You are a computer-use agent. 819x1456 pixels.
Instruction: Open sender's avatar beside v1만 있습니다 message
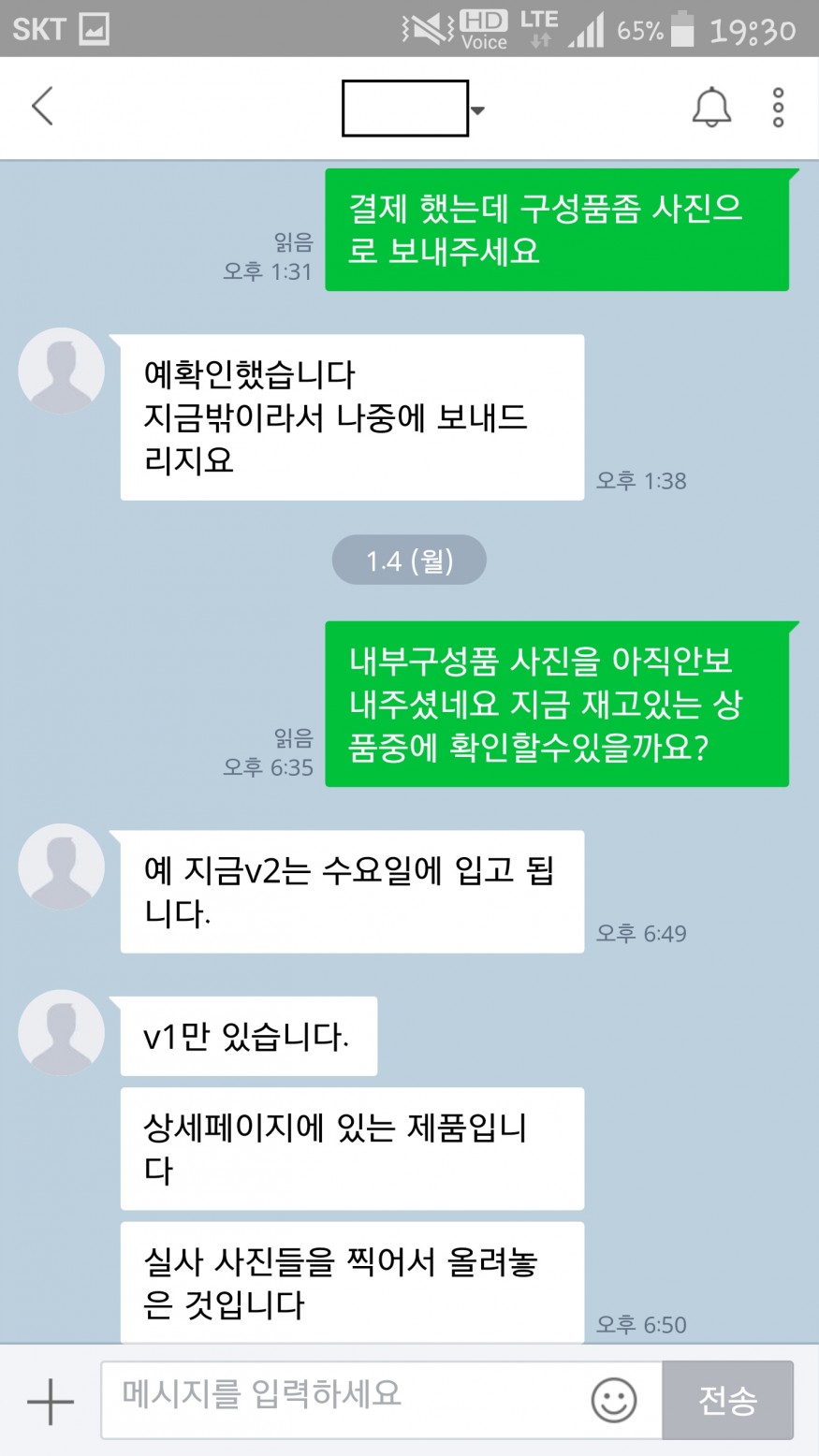(61, 1033)
